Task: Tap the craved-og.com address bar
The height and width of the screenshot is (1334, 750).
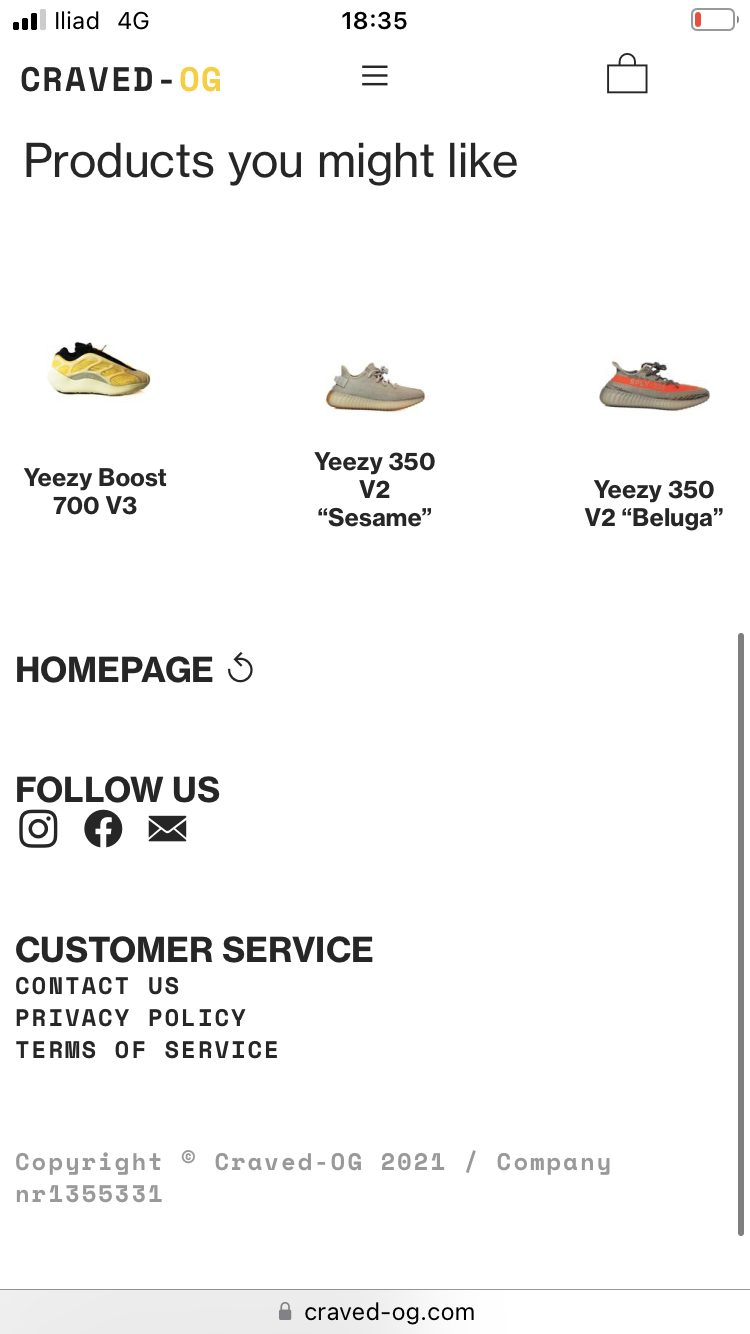Action: [375, 1312]
